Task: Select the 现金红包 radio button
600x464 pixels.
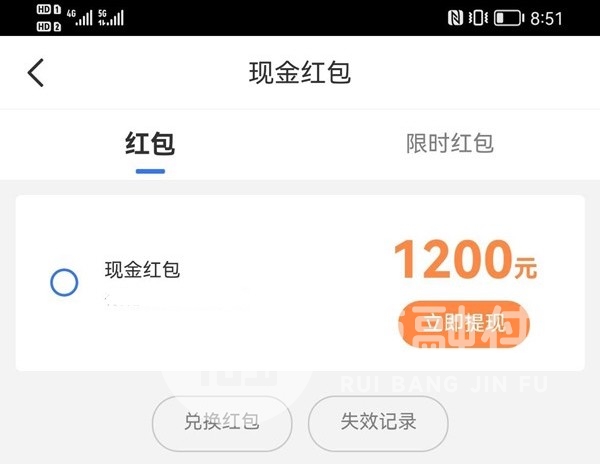Action: [x=64, y=283]
